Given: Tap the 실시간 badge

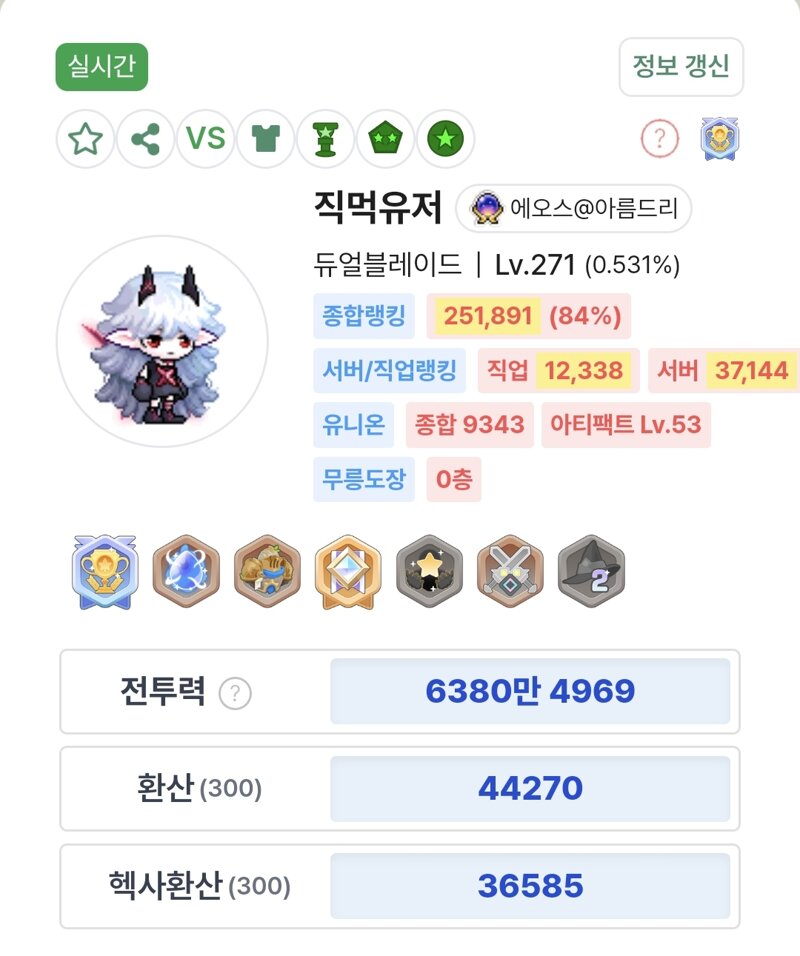Looking at the screenshot, I should coord(102,67).
